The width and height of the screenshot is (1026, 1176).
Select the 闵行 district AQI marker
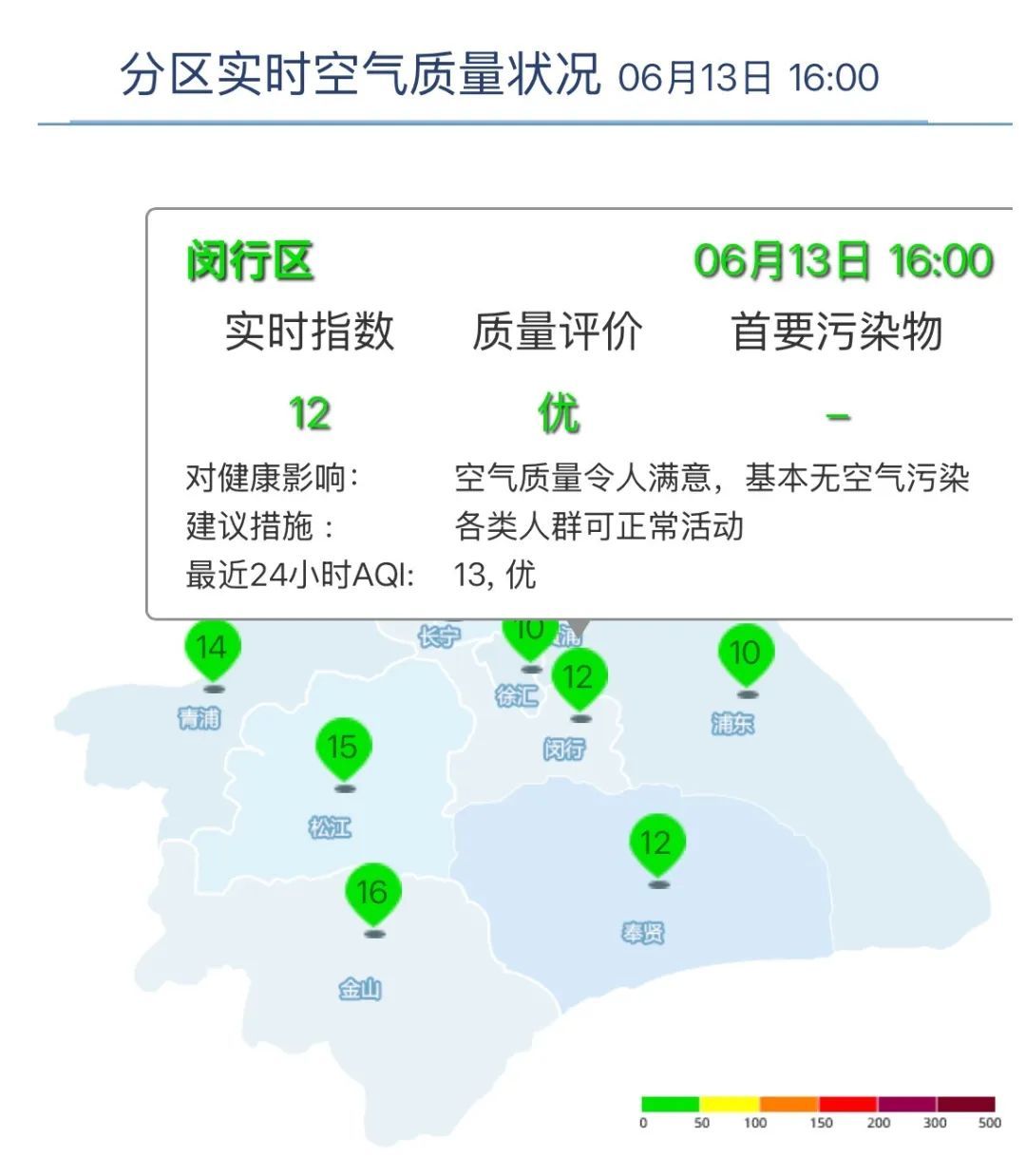point(579,679)
